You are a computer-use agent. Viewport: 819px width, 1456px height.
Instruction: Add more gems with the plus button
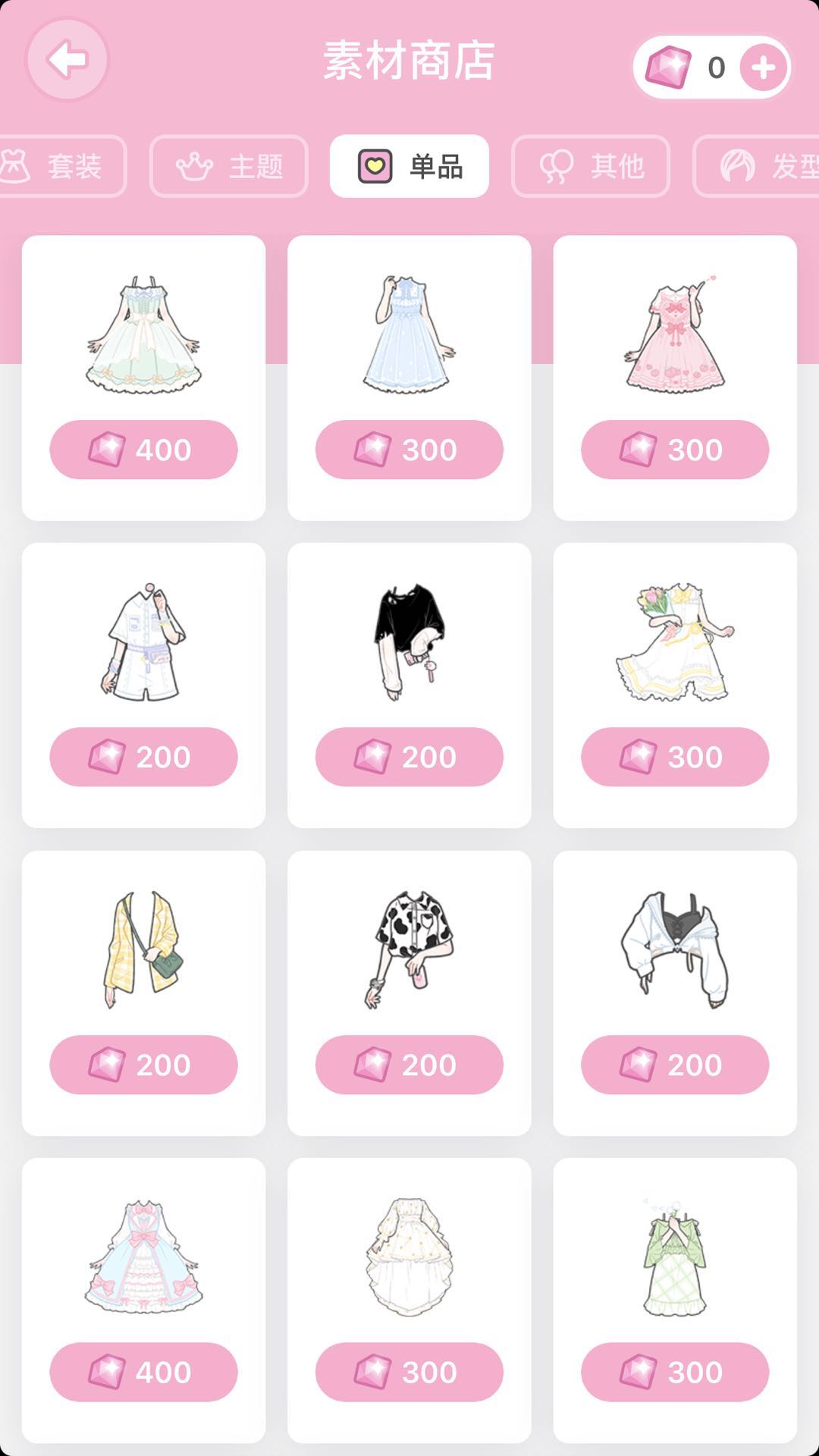tap(764, 68)
